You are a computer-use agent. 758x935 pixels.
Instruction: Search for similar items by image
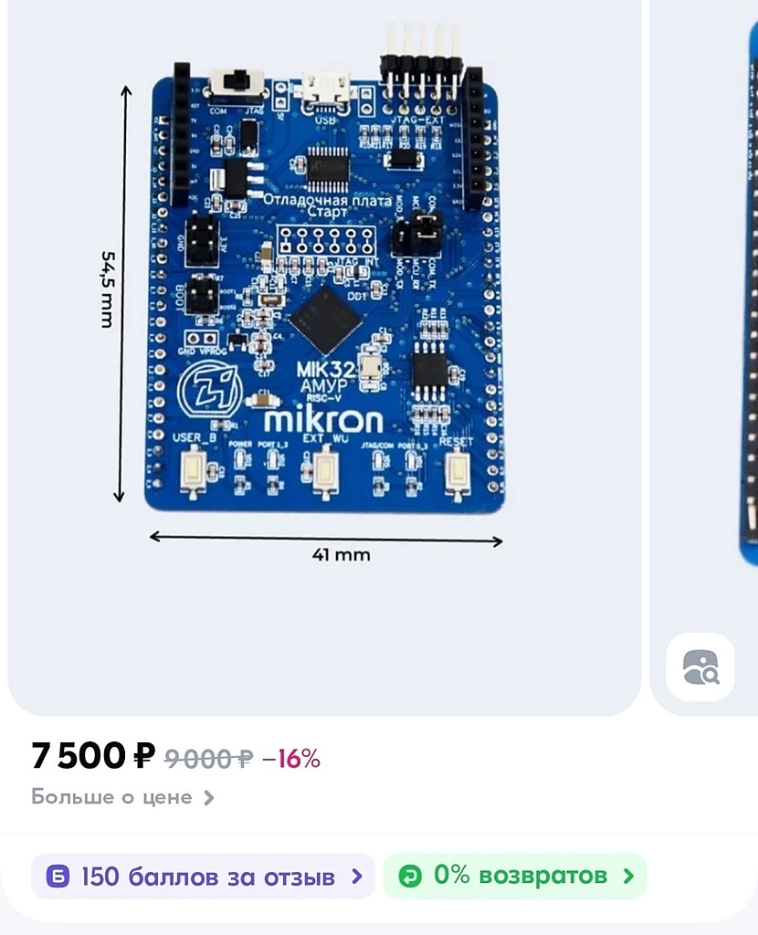[x=700, y=667]
